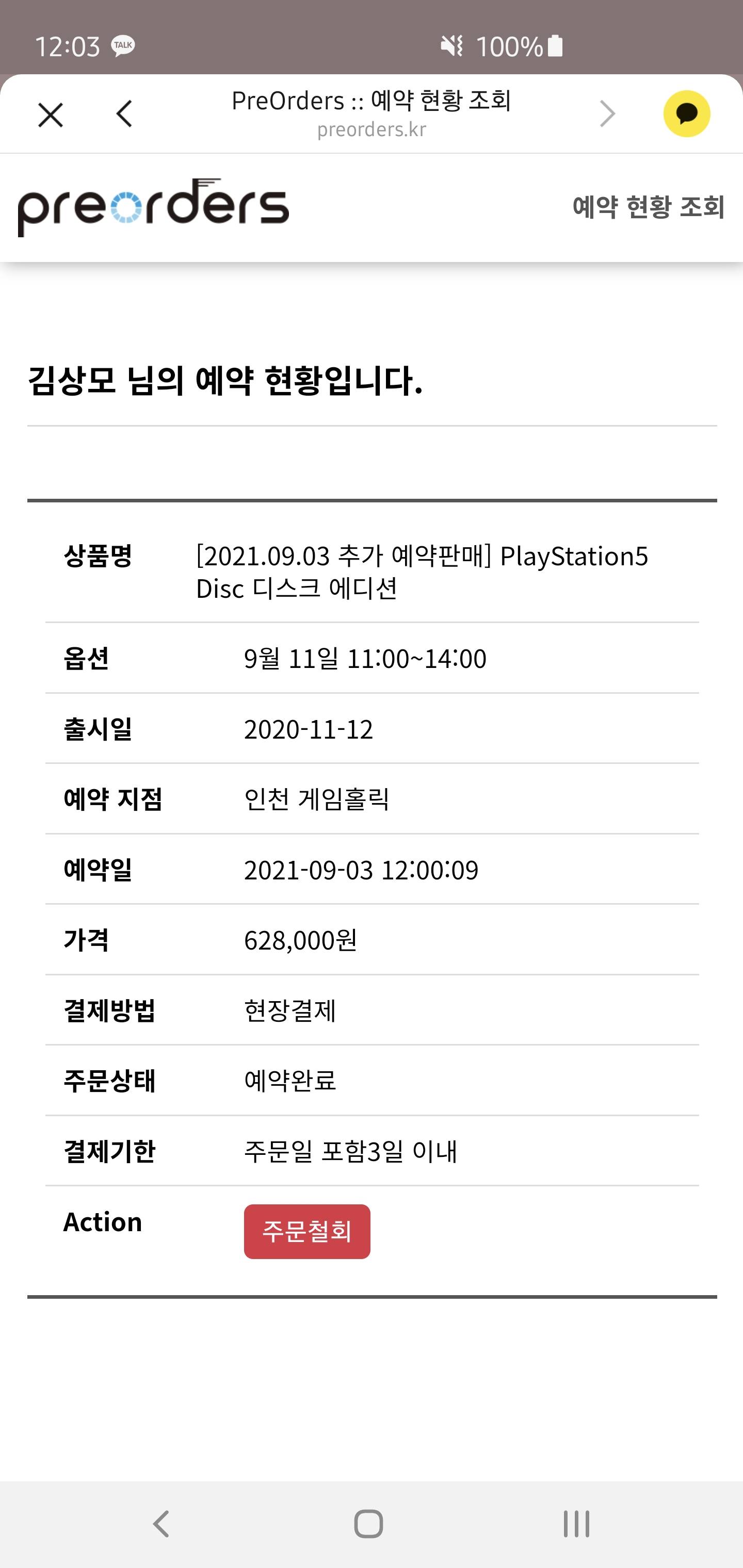Open the yellow KakaoTalk chat button
Screen dimensions: 743x1568
tap(686, 114)
